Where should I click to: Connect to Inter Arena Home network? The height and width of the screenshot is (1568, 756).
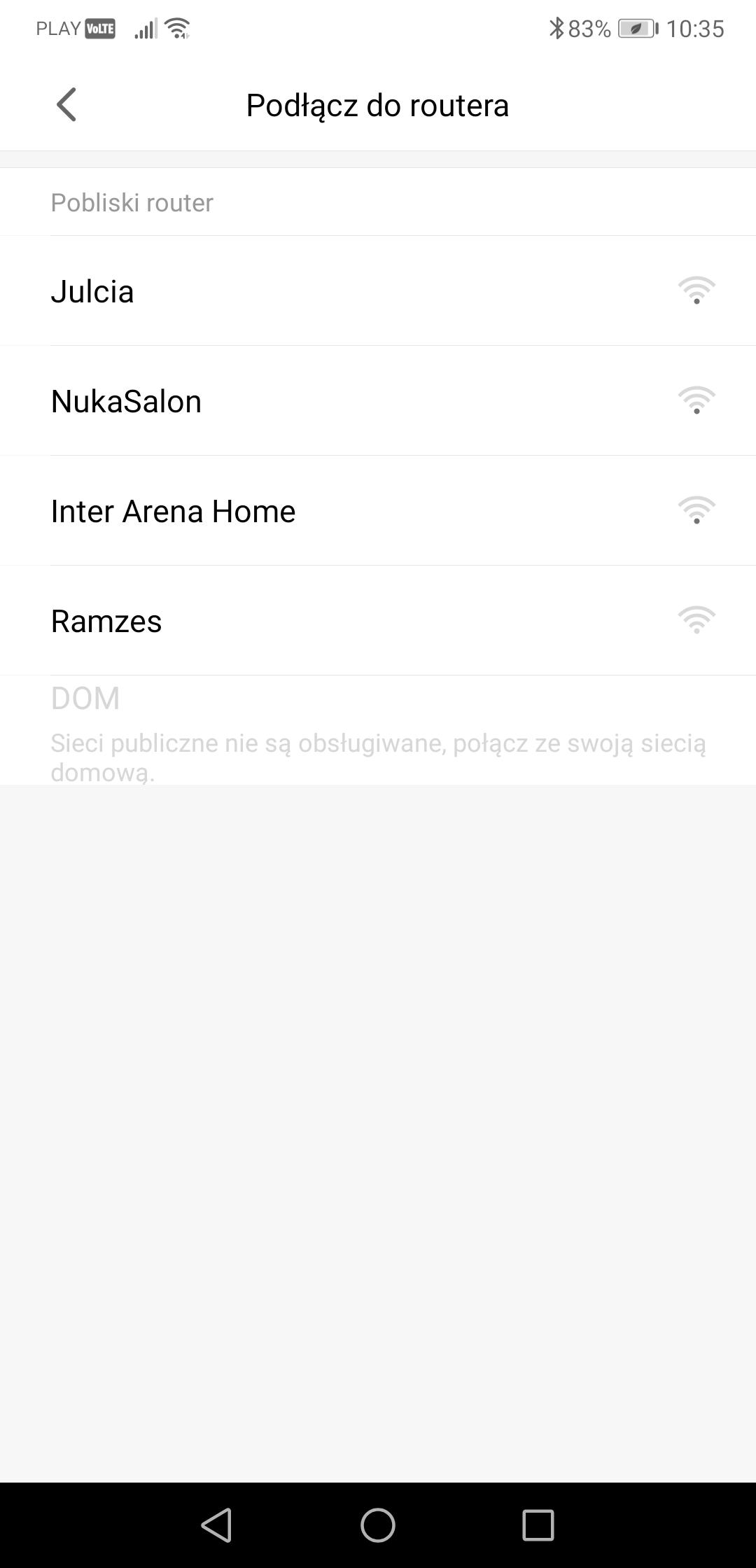coord(378,511)
